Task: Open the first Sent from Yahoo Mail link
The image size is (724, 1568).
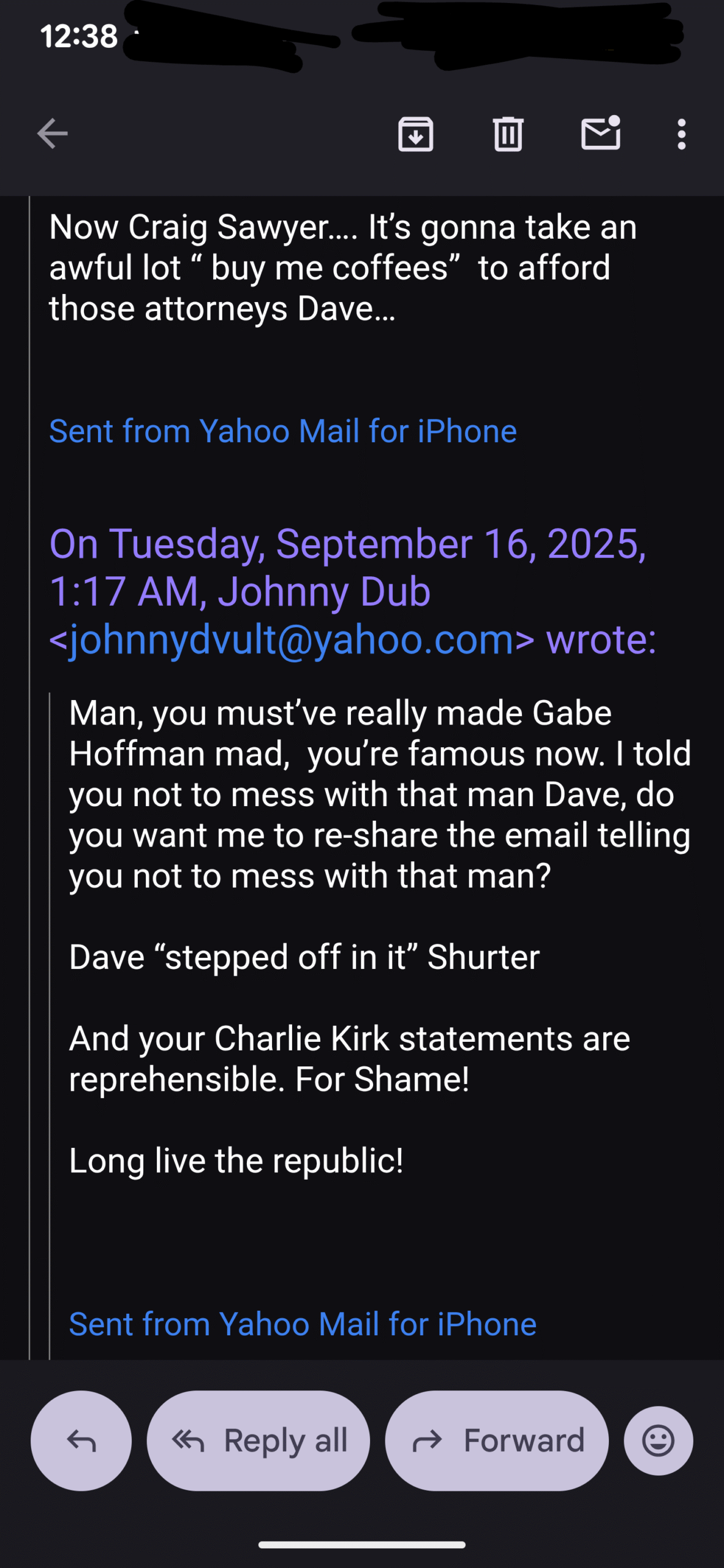Action: 283,431
